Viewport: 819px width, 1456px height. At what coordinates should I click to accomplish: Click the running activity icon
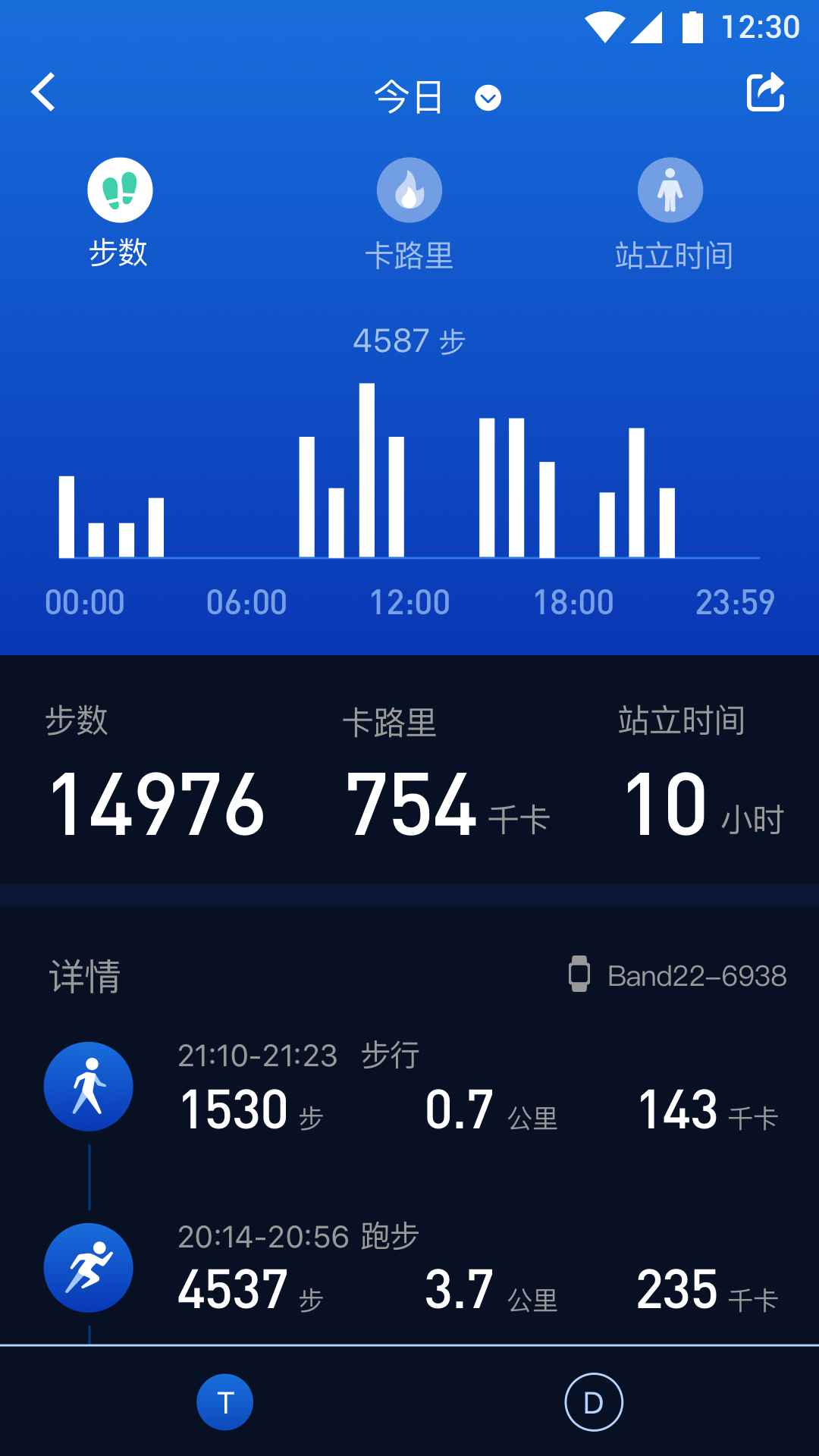coord(89,1268)
